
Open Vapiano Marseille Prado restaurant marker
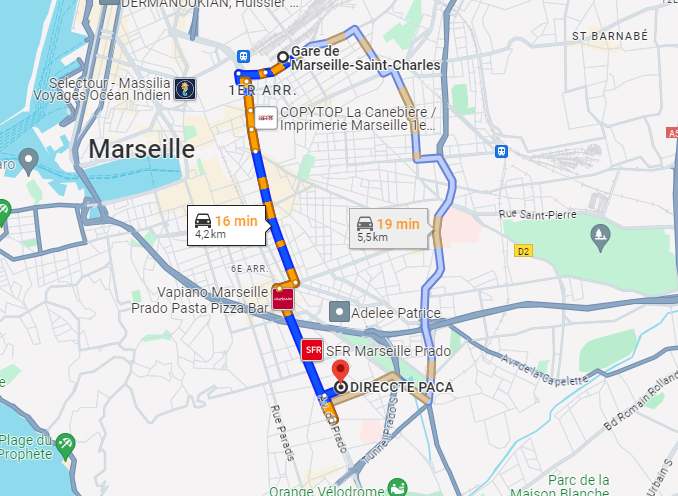(x=281, y=297)
